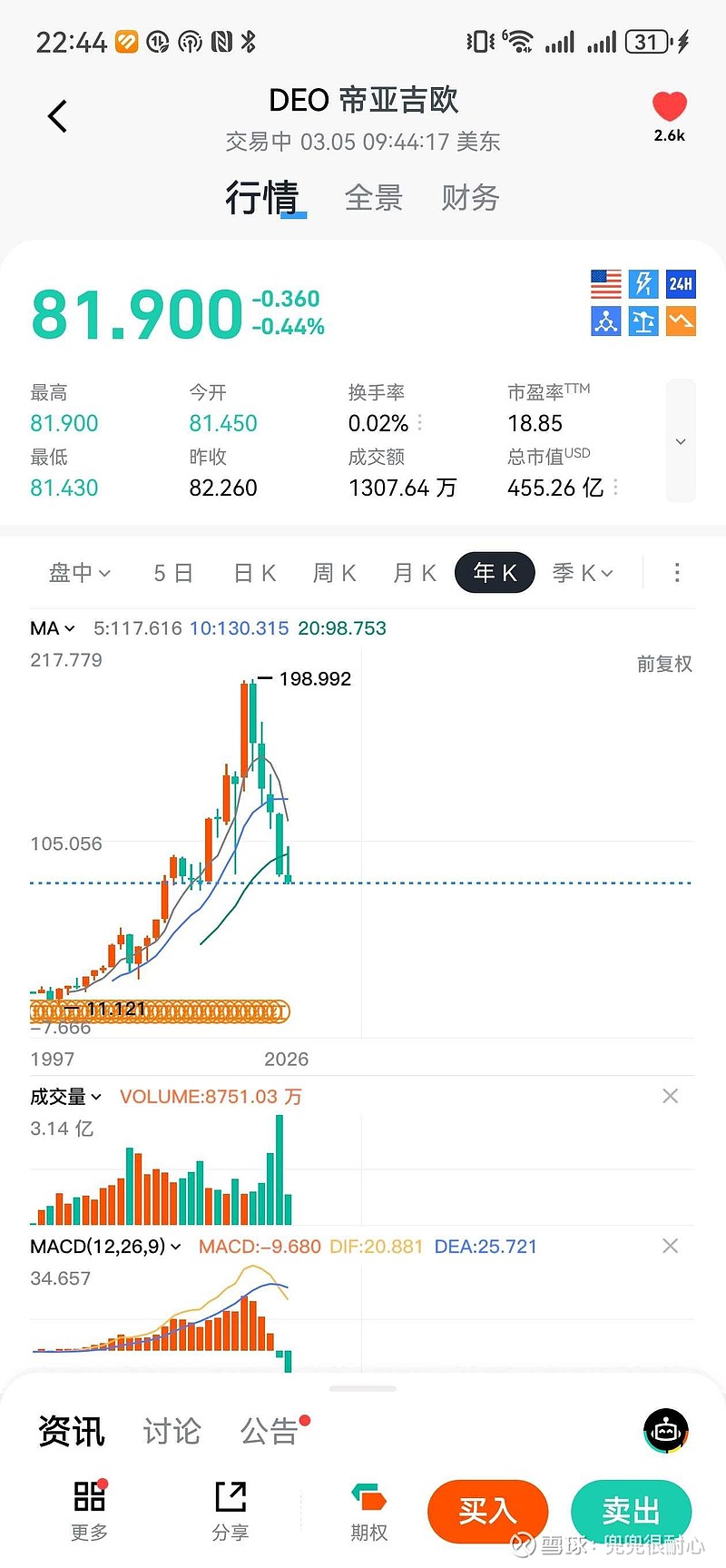This screenshot has height=1568, width=726.
Task: Toggle the 2.6k favorite heart
Action: click(x=669, y=107)
